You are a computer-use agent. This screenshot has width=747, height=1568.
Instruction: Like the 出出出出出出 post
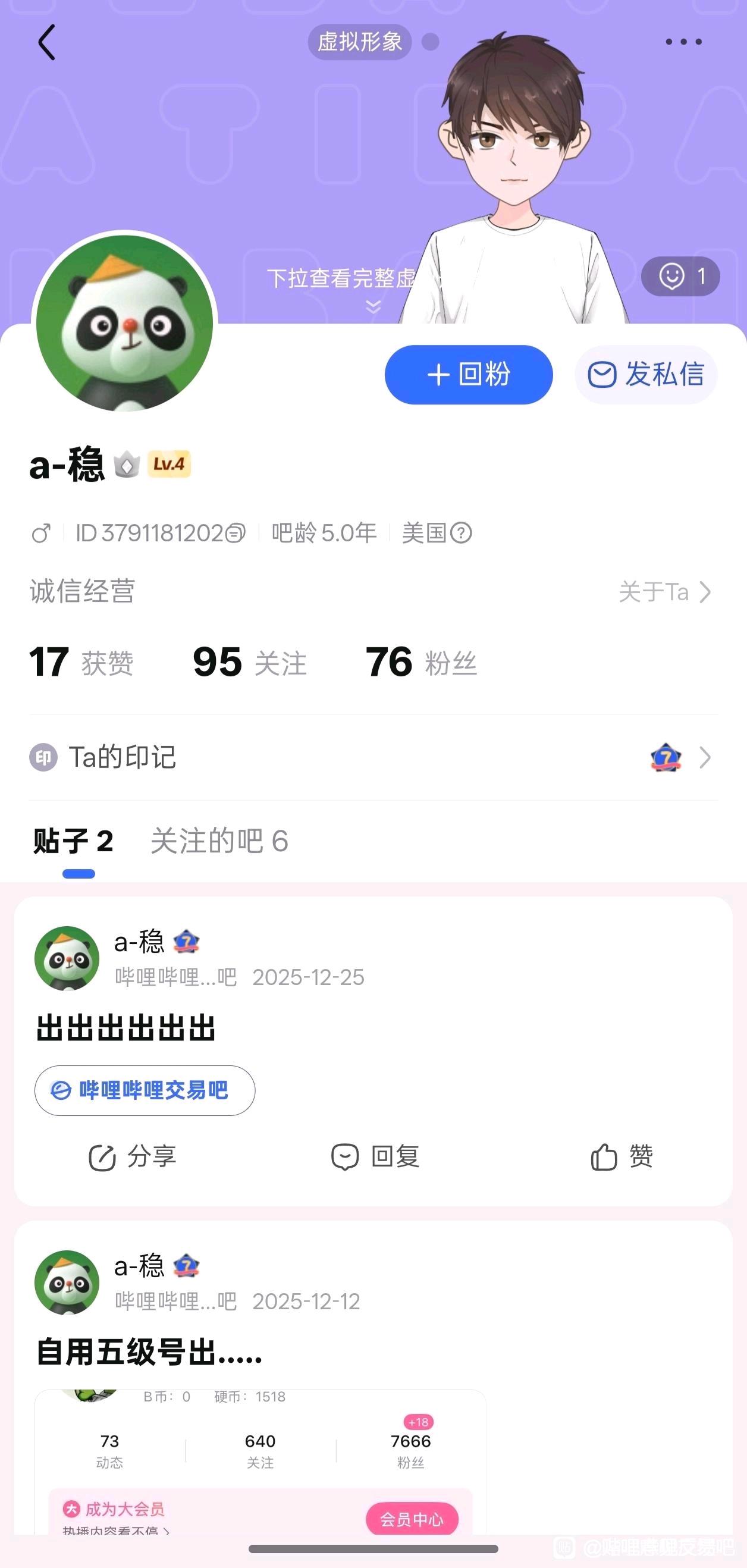(622, 1156)
